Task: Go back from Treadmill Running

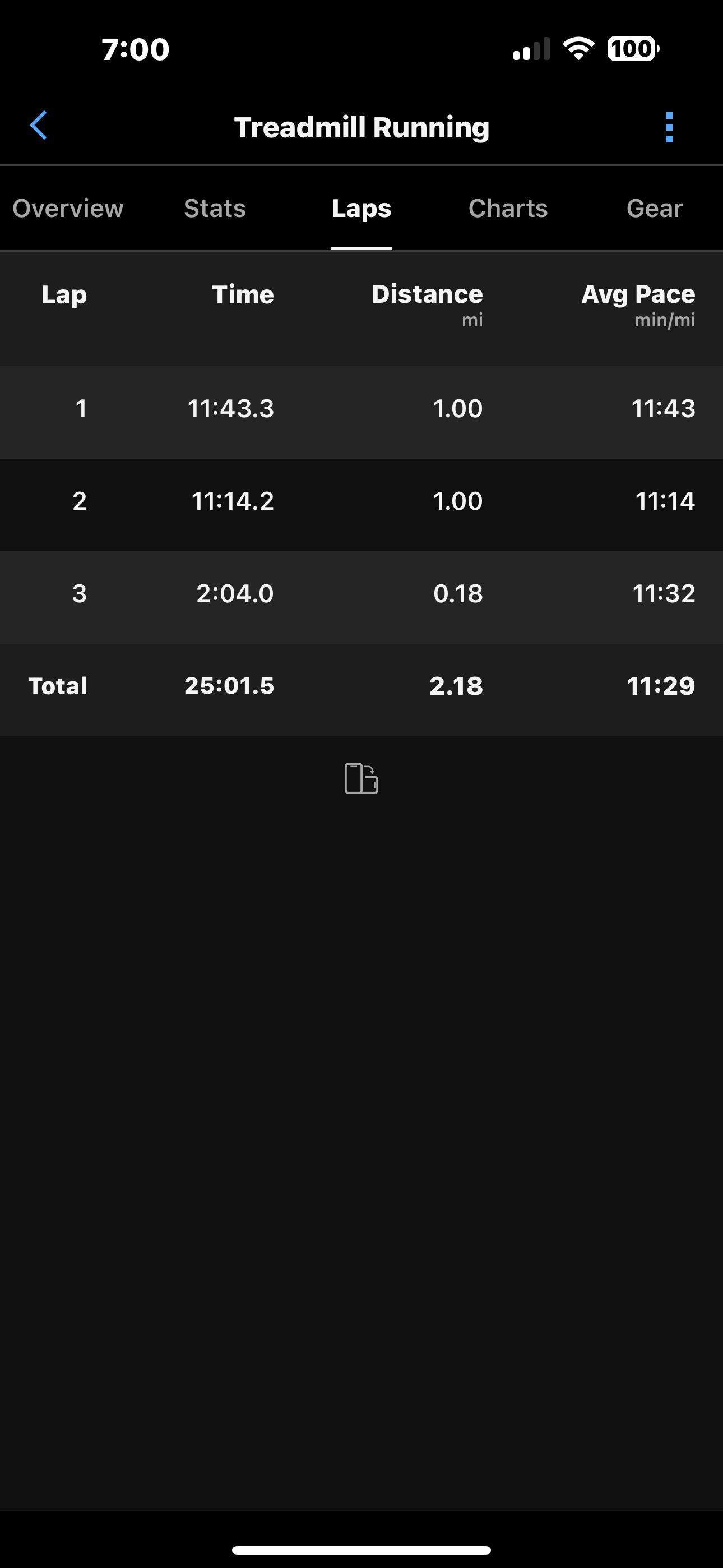Action: (x=39, y=126)
